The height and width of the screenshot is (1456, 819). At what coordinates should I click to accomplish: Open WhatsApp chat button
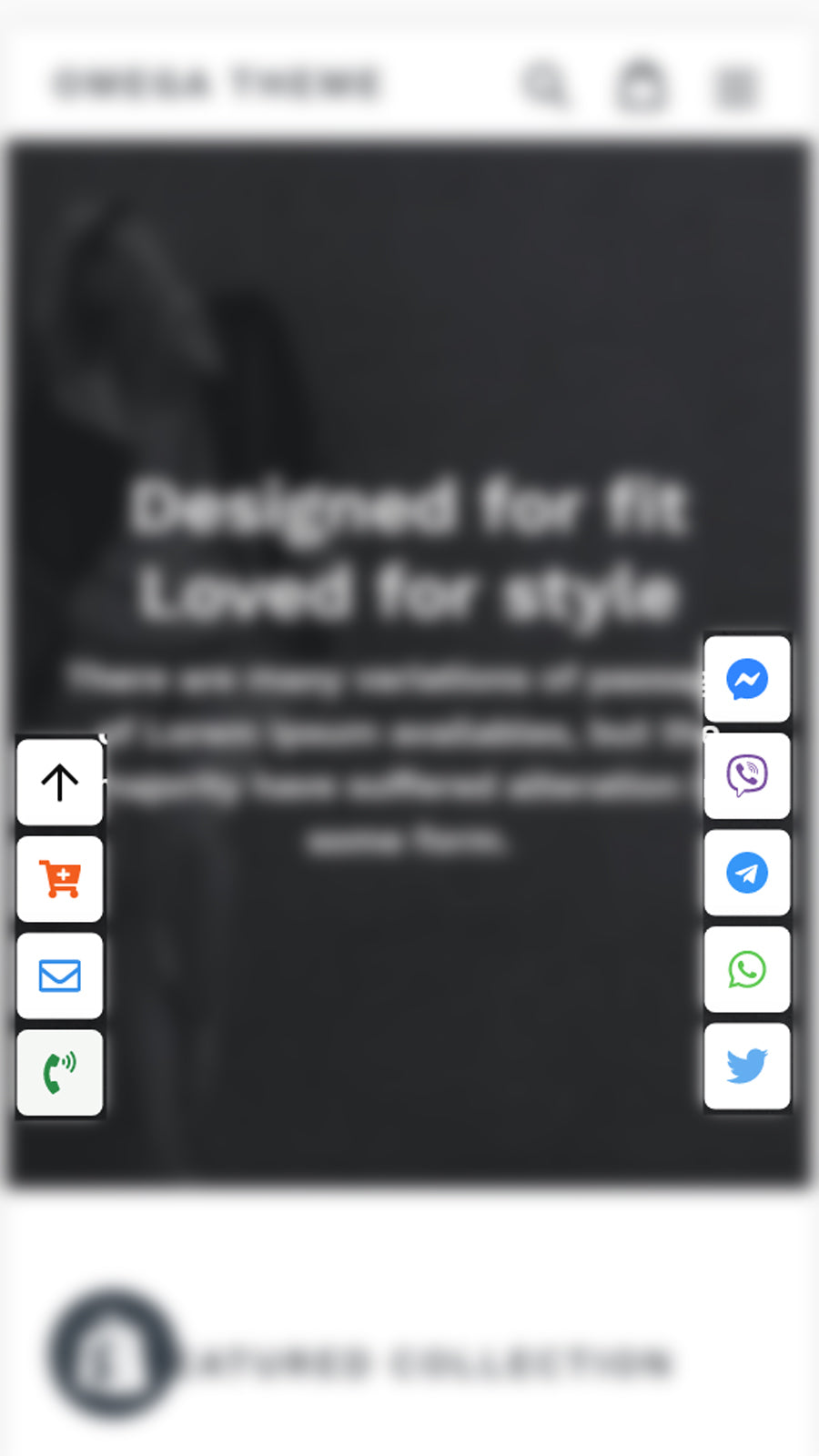(747, 970)
